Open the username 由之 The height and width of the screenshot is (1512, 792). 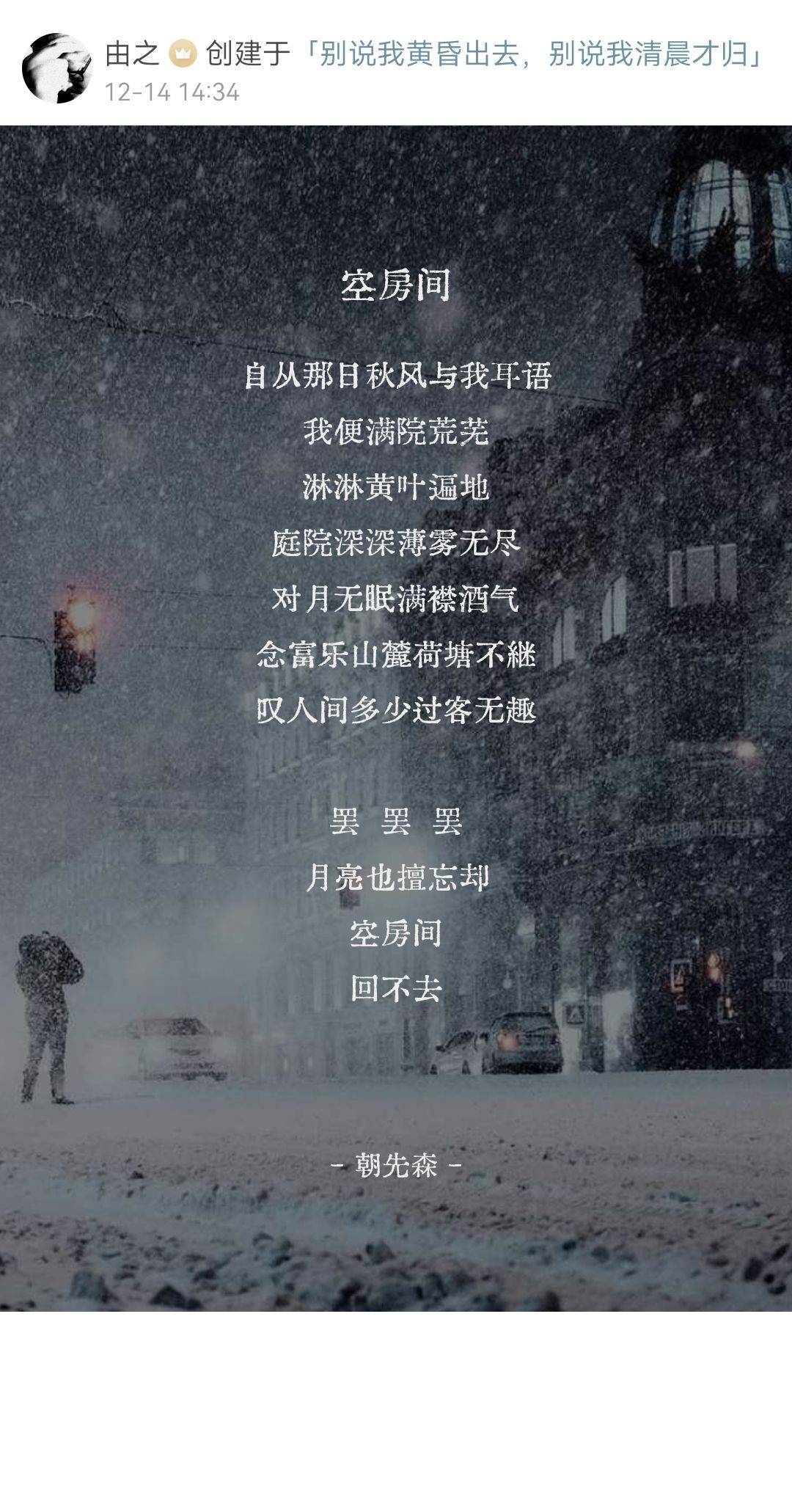click(132, 54)
